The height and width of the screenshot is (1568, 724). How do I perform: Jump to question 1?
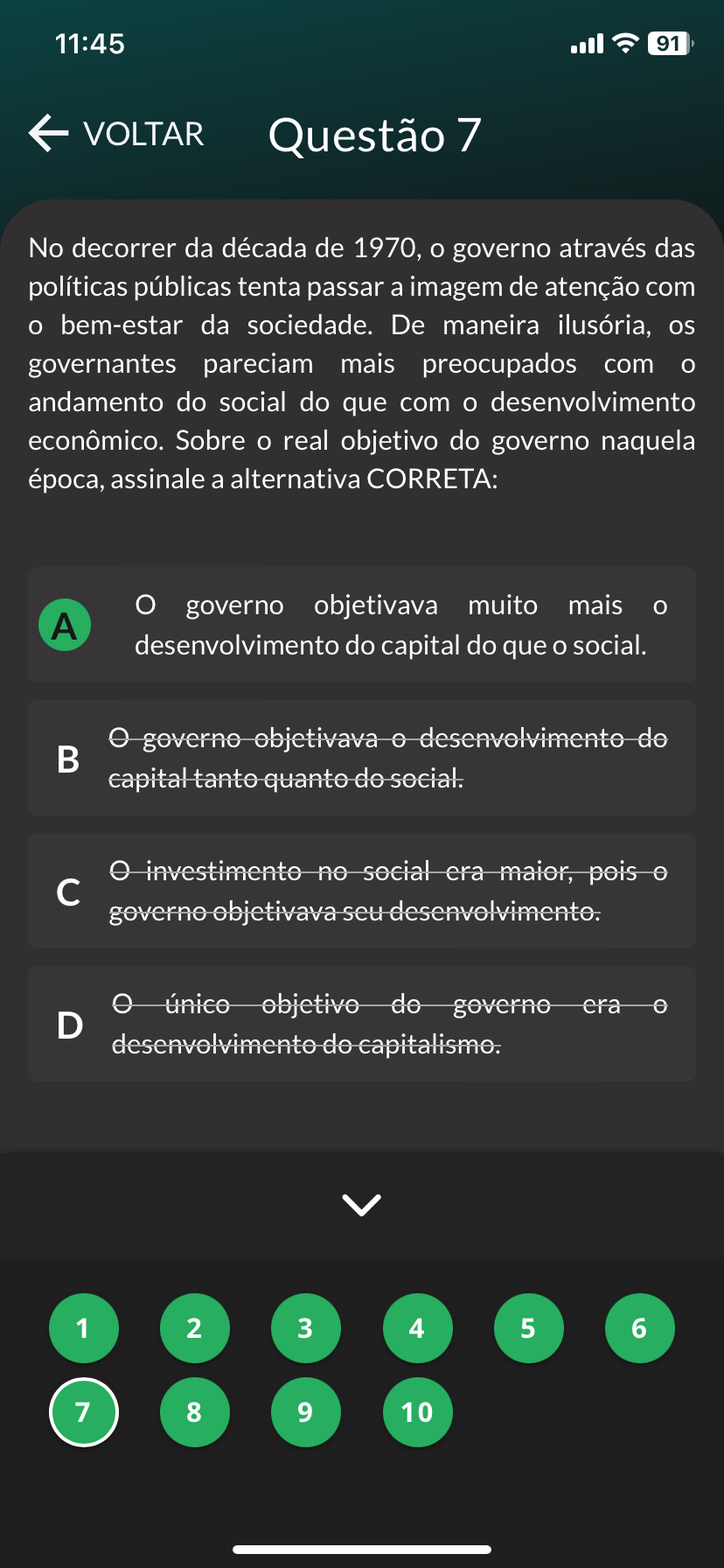pyautogui.click(x=83, y=1328)
